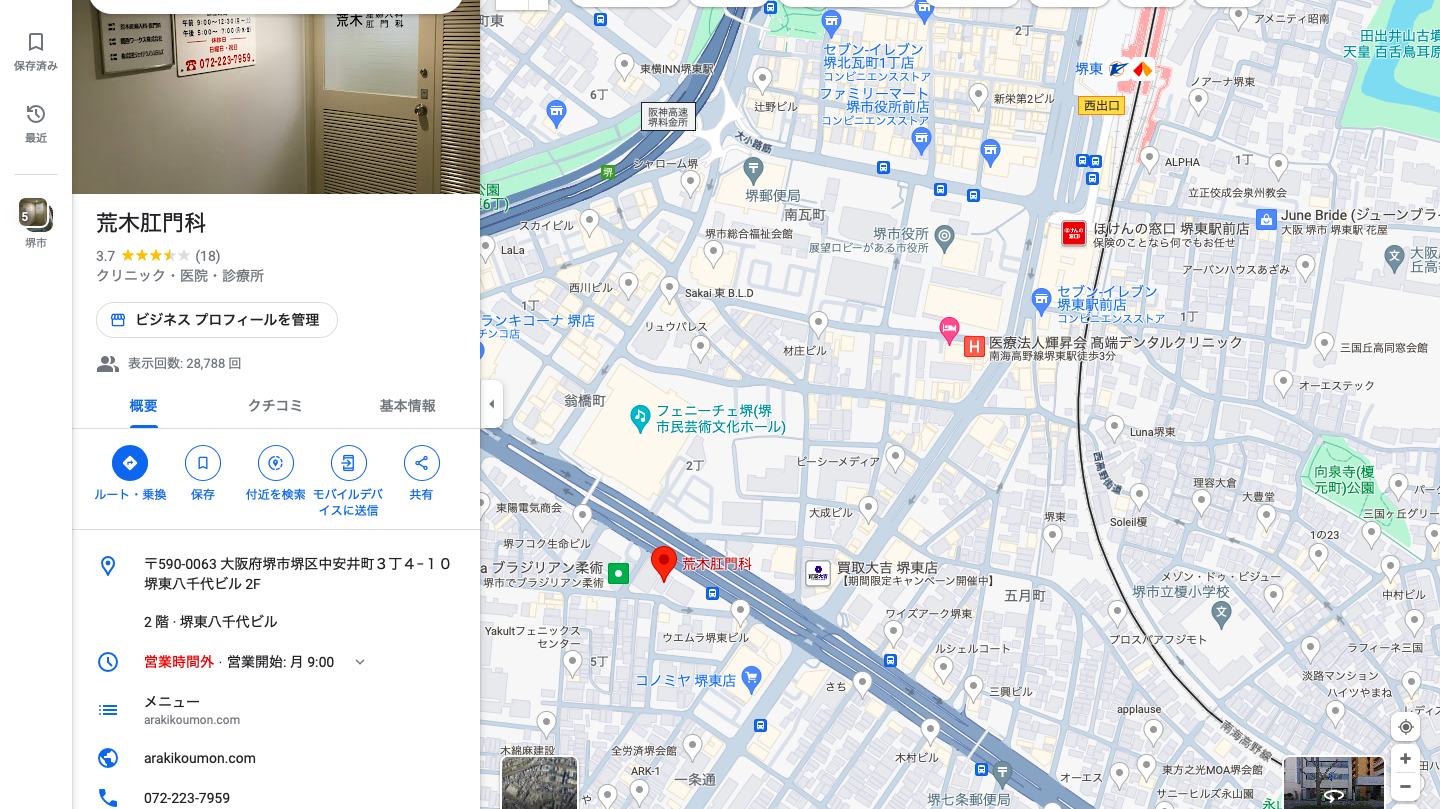Tap ビジネス プロフィールを管理 button
This screenshot has width=1440, height=809.
click(217, 320)
